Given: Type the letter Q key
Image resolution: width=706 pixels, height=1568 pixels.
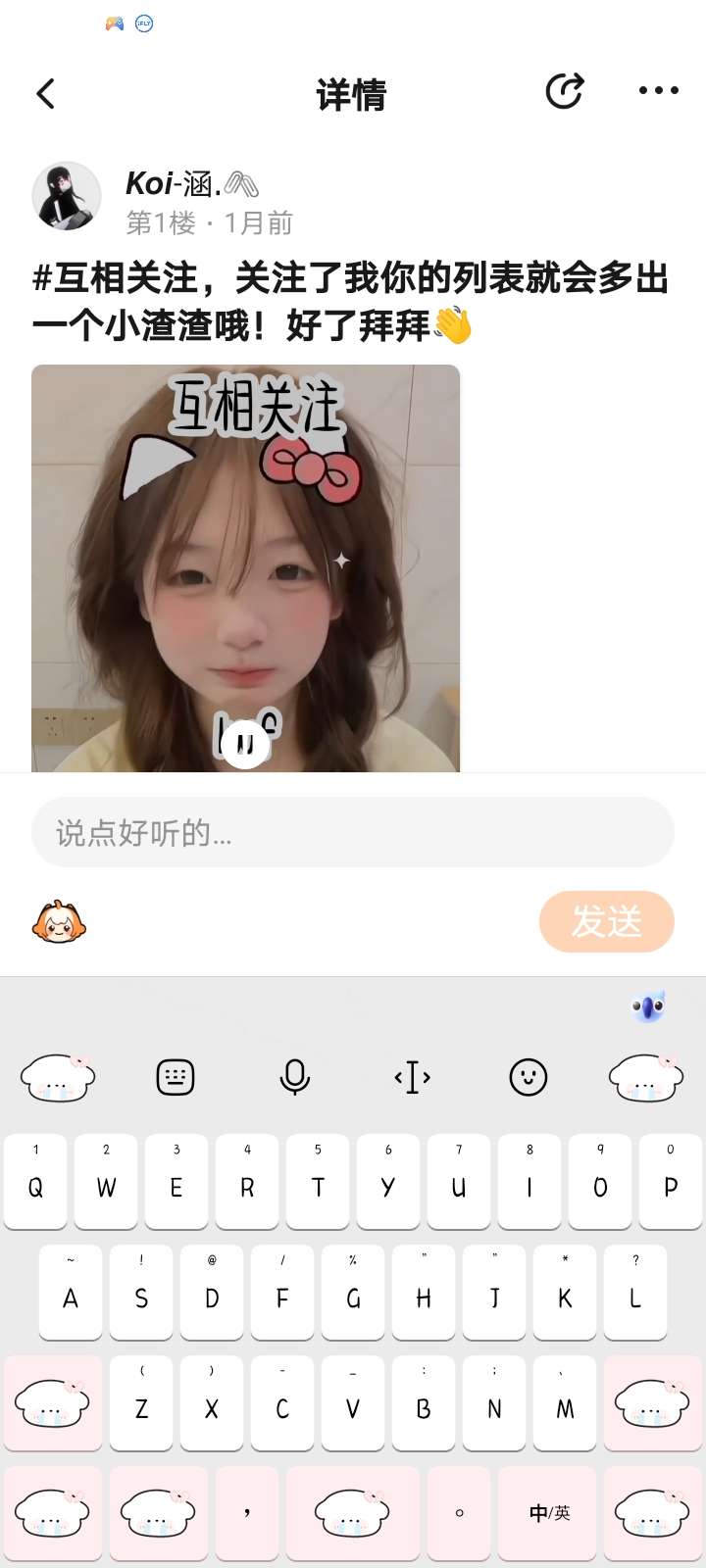Looking at the screenshot, I should [x=35, y=1181].
